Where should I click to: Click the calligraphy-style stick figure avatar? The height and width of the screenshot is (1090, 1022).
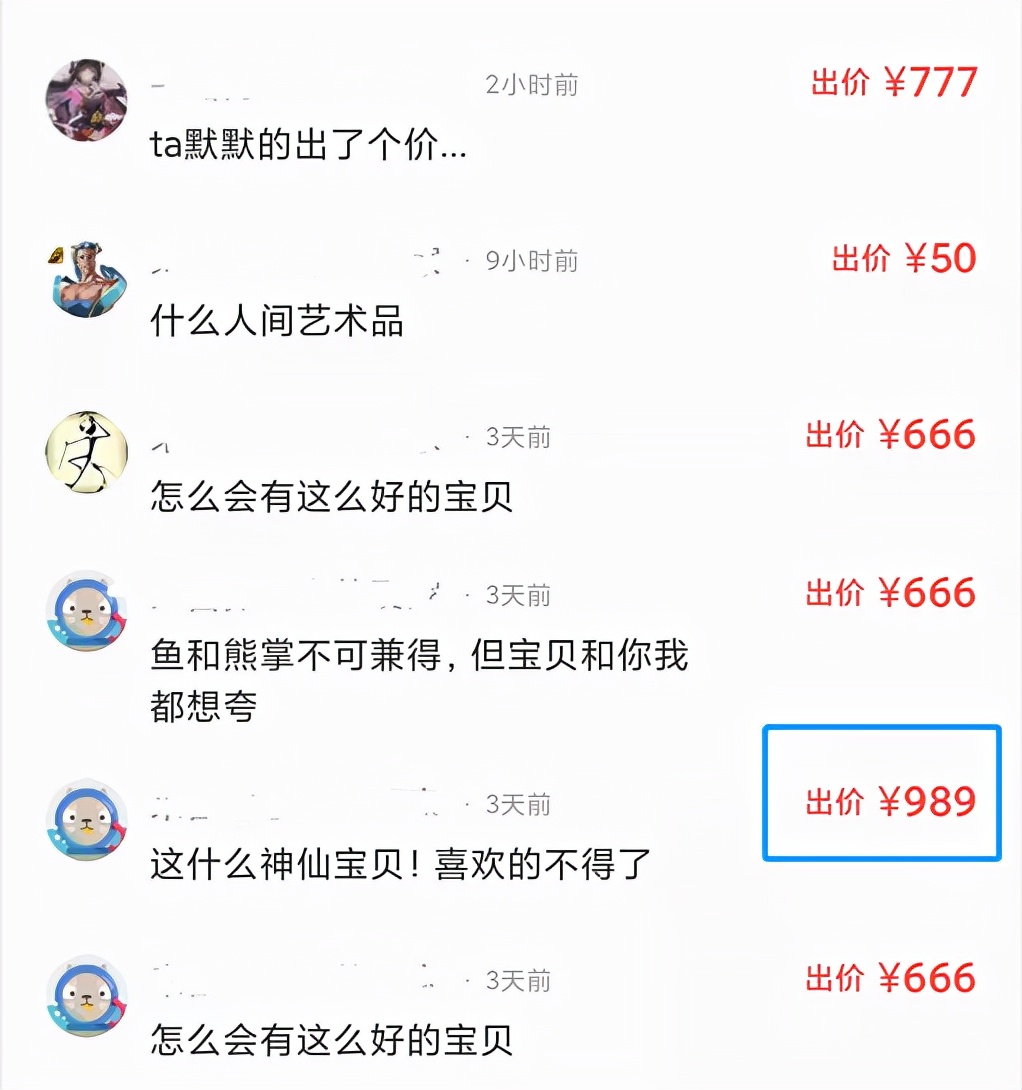pyautogui.click(x=86, y=451)
